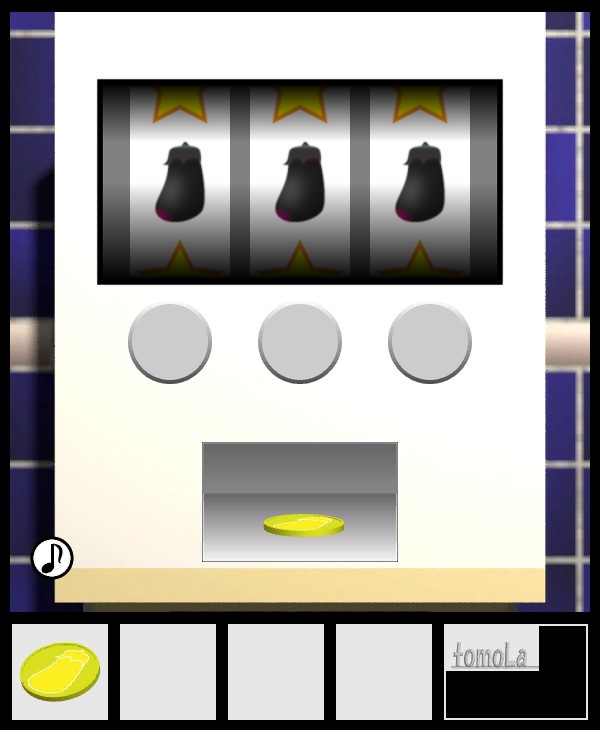The height and width of the screenshot is (730, 600).
Task: Hit the middle slot machine stop button
Action: coord(300,342)
